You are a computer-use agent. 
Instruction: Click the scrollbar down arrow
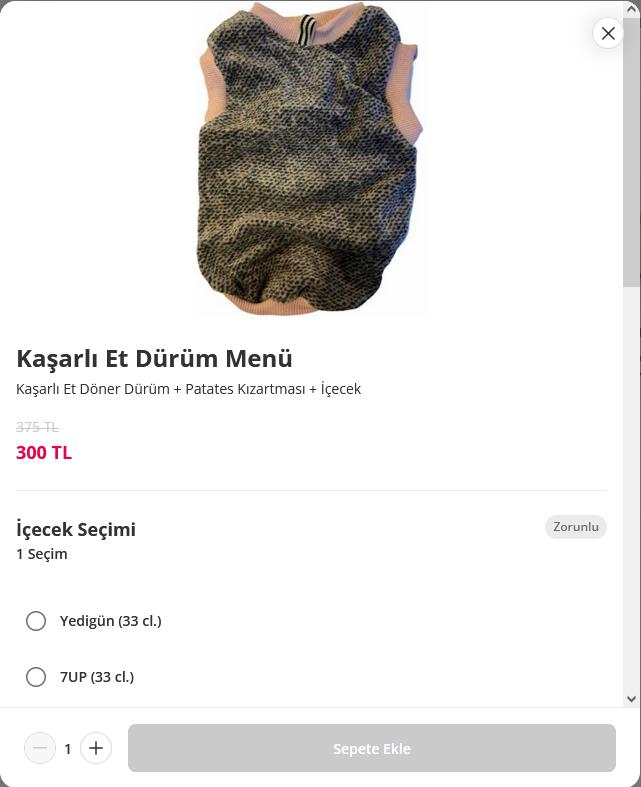pos(631,699)
